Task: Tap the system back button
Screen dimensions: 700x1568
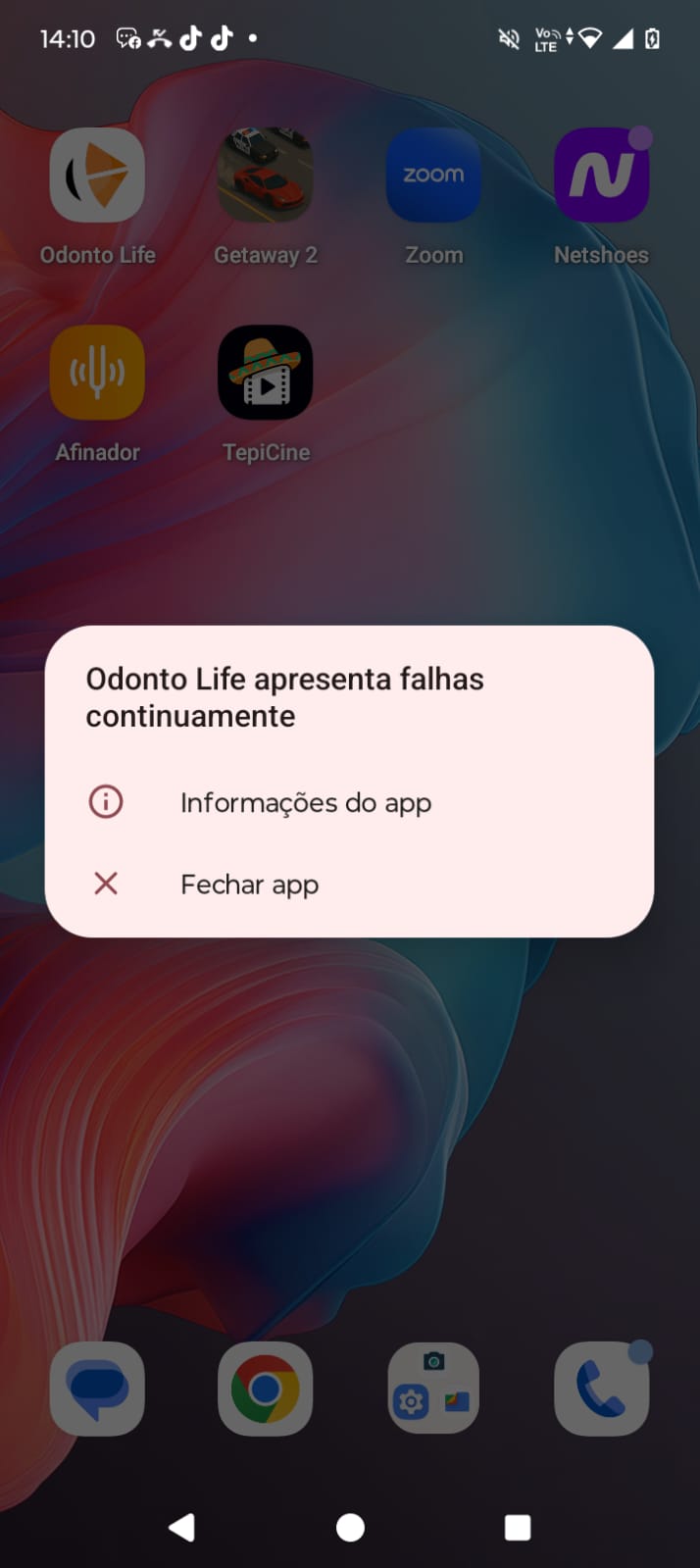Action: click(x=182, y=1527)
